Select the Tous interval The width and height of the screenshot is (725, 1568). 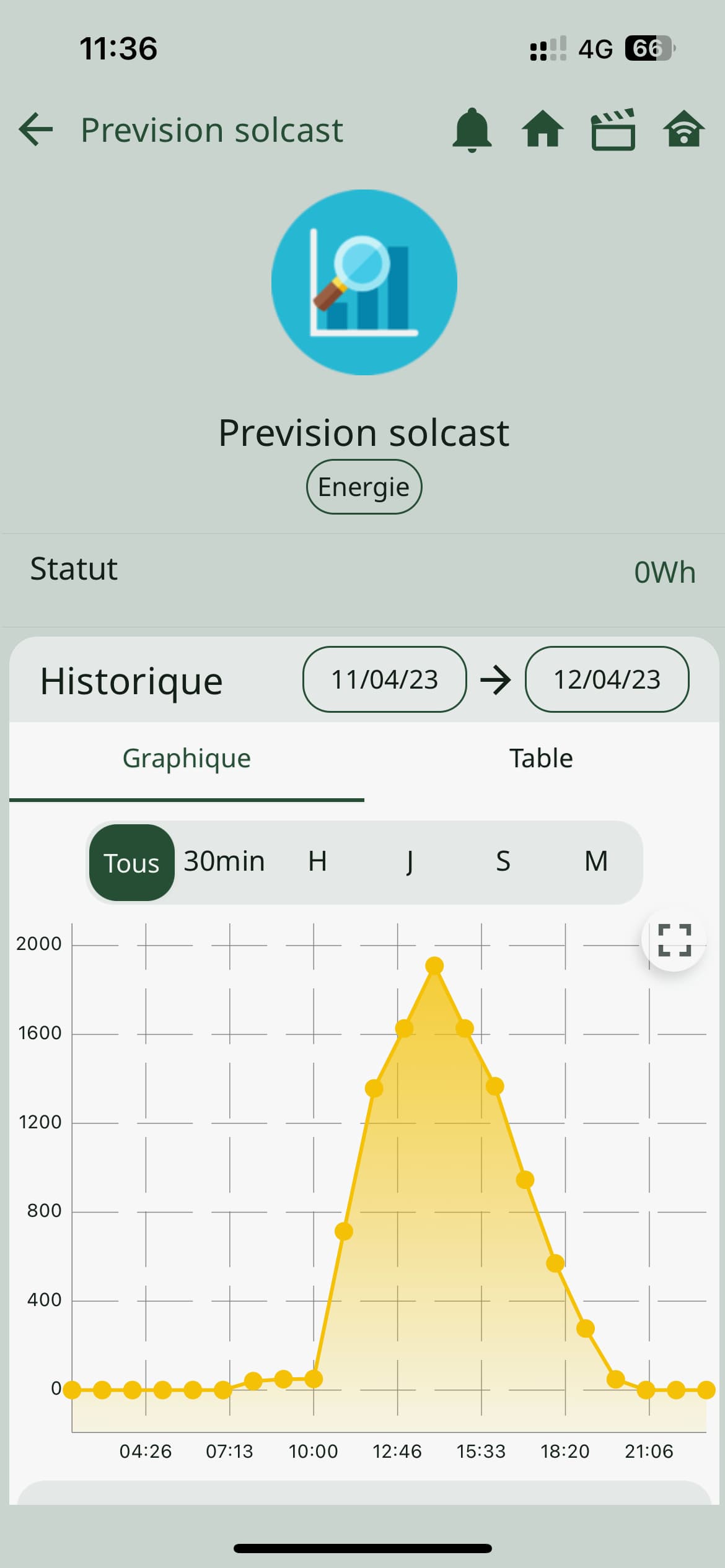[x=131, y=862]
